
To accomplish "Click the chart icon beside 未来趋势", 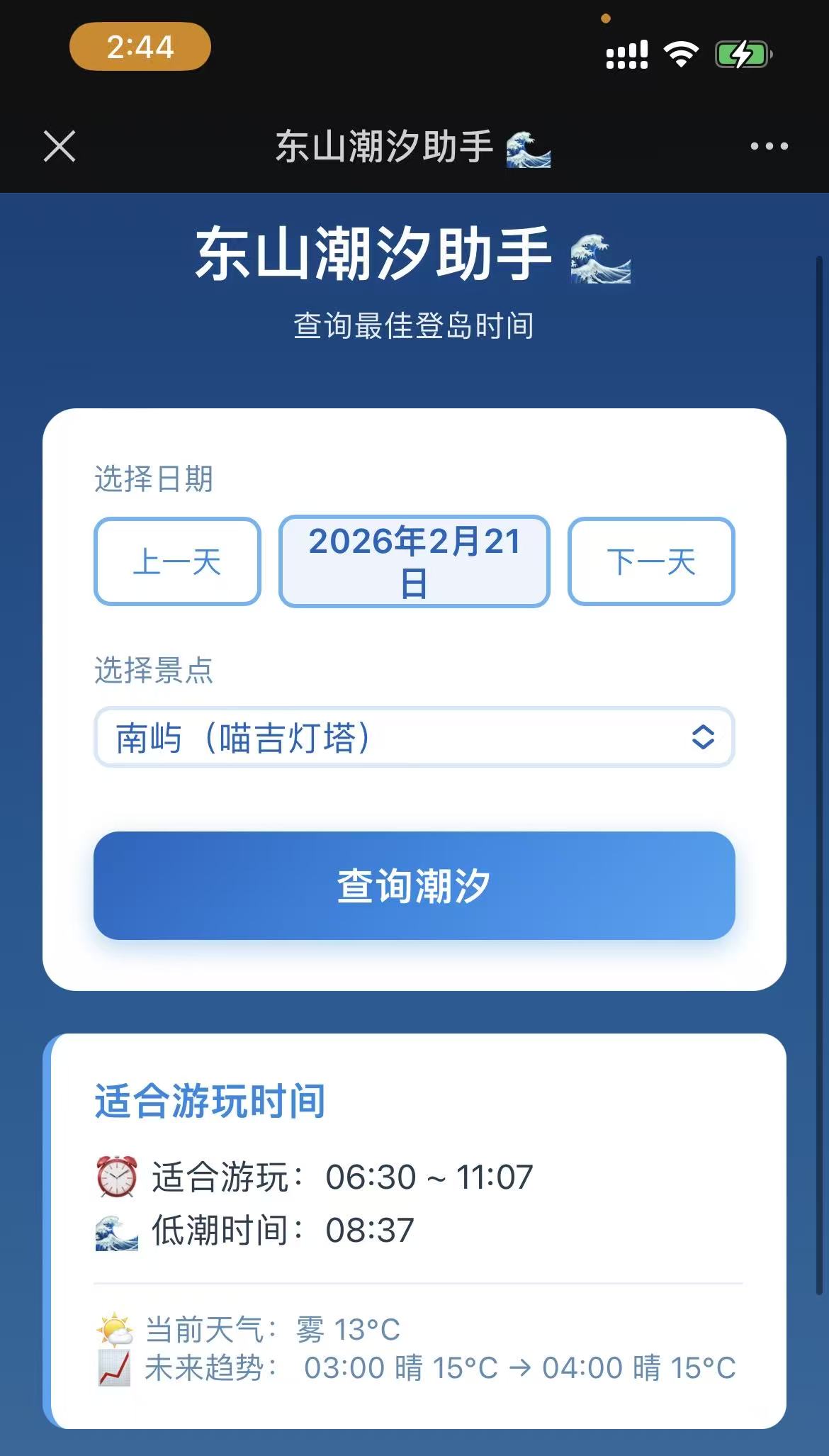I will click(113, 1367).
